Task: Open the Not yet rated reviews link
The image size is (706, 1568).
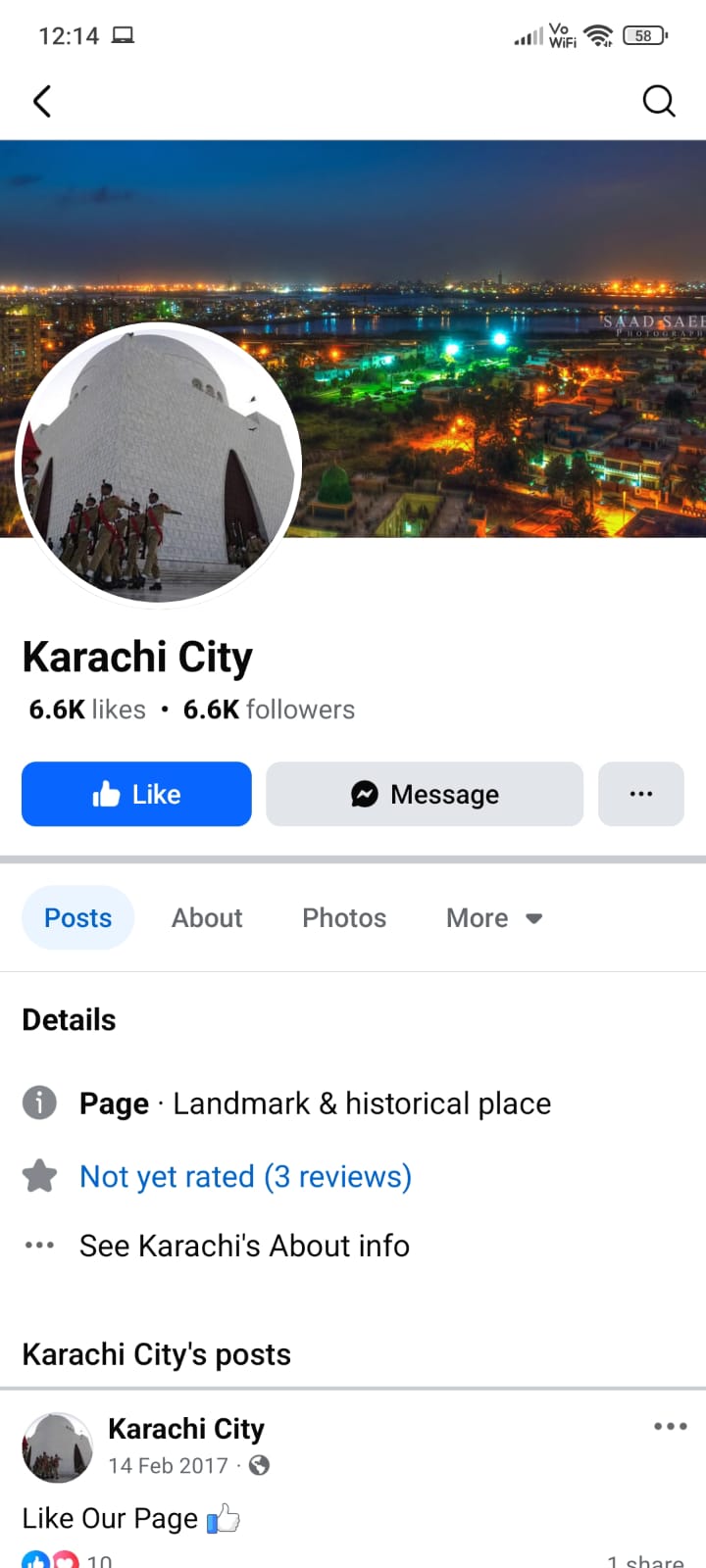Action: 245,1176
